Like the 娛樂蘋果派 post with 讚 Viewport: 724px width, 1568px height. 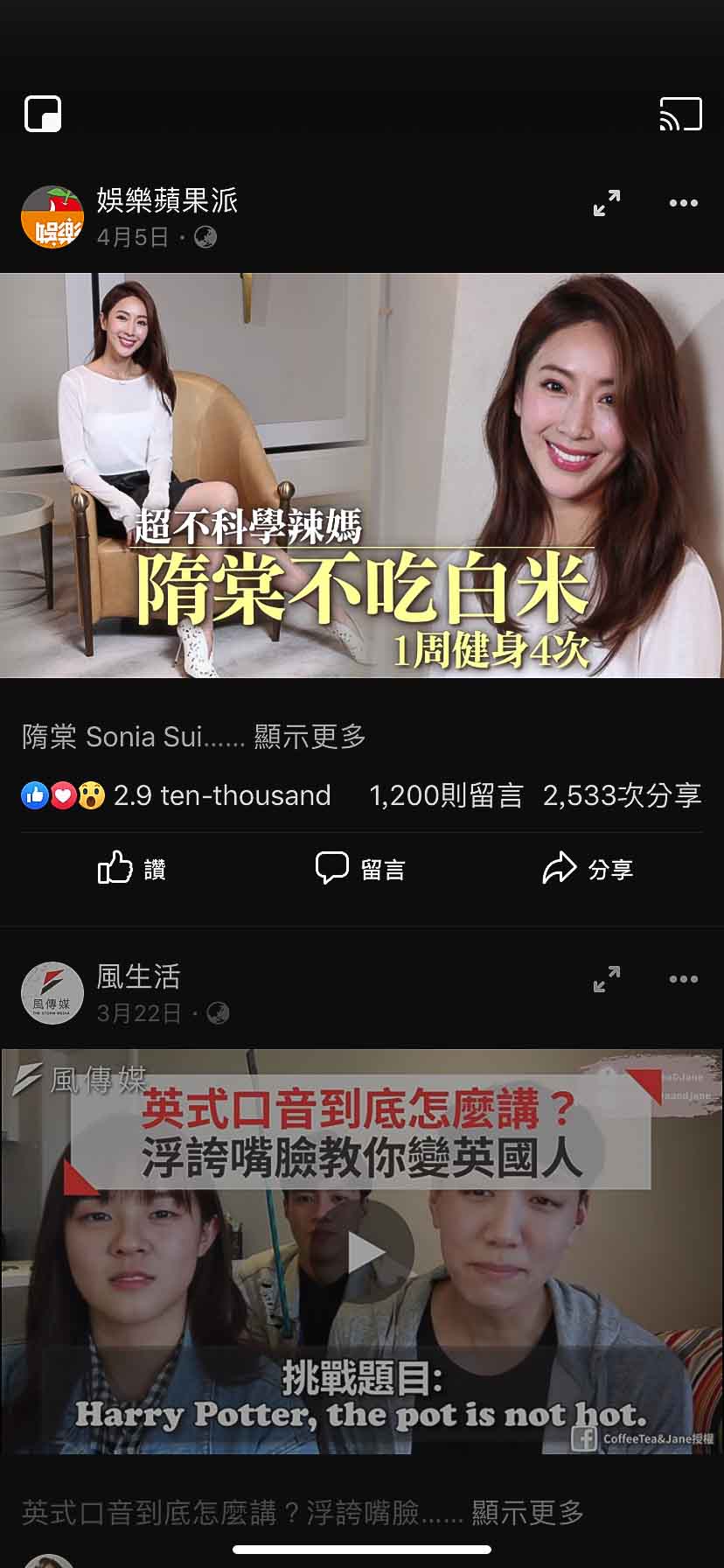click(132, 869)
